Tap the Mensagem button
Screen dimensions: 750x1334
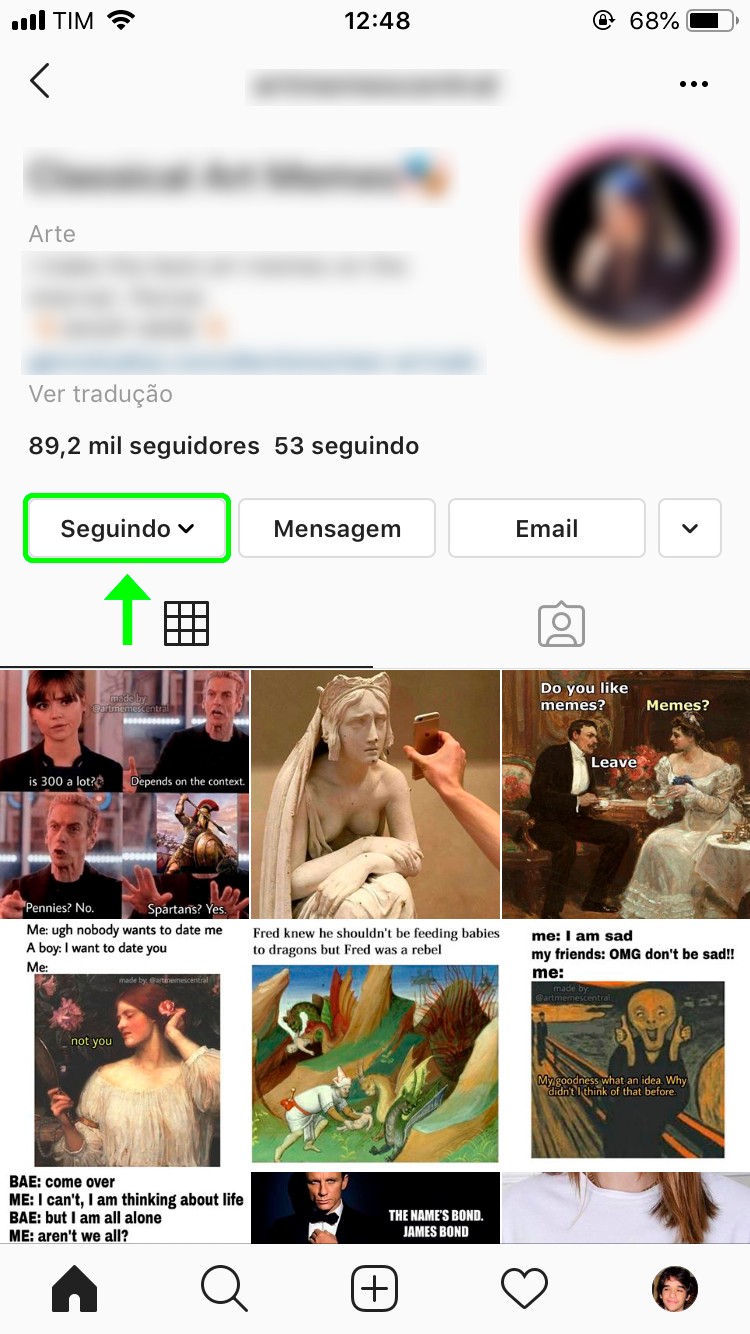pos(337,528)
